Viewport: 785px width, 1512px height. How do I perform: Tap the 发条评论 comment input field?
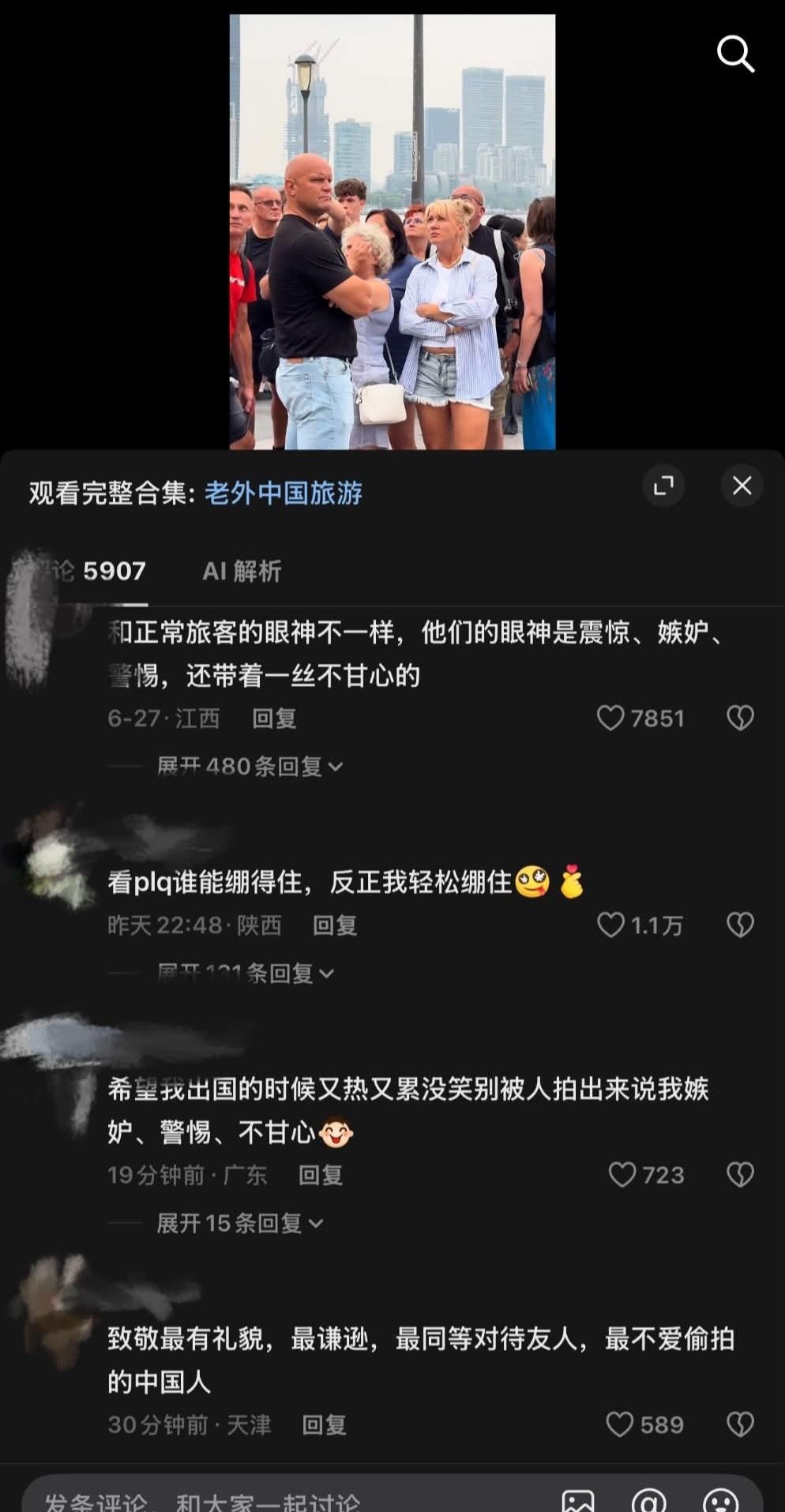pos(284,1497)
